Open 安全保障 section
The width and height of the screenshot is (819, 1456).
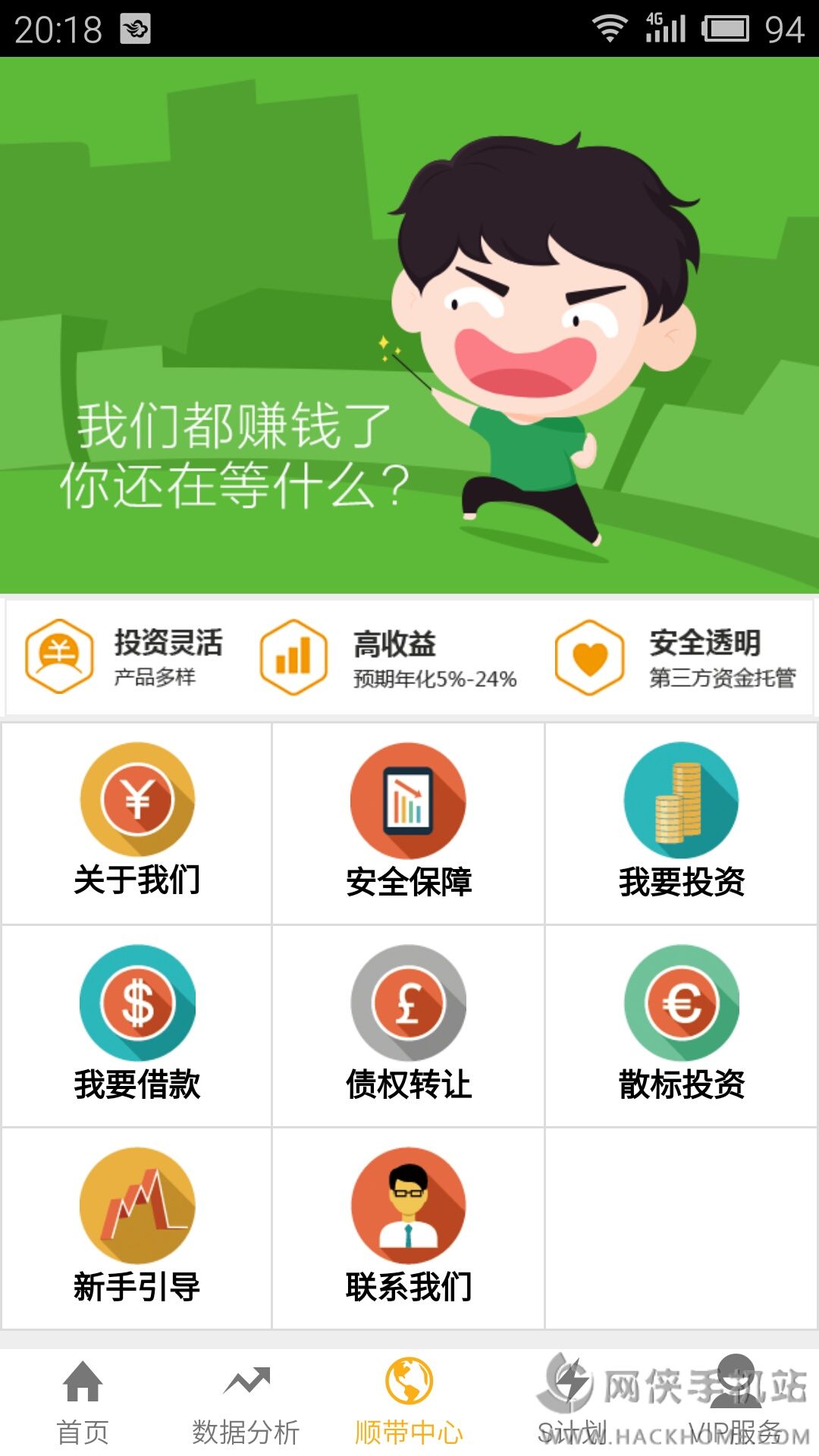point(409,823)
